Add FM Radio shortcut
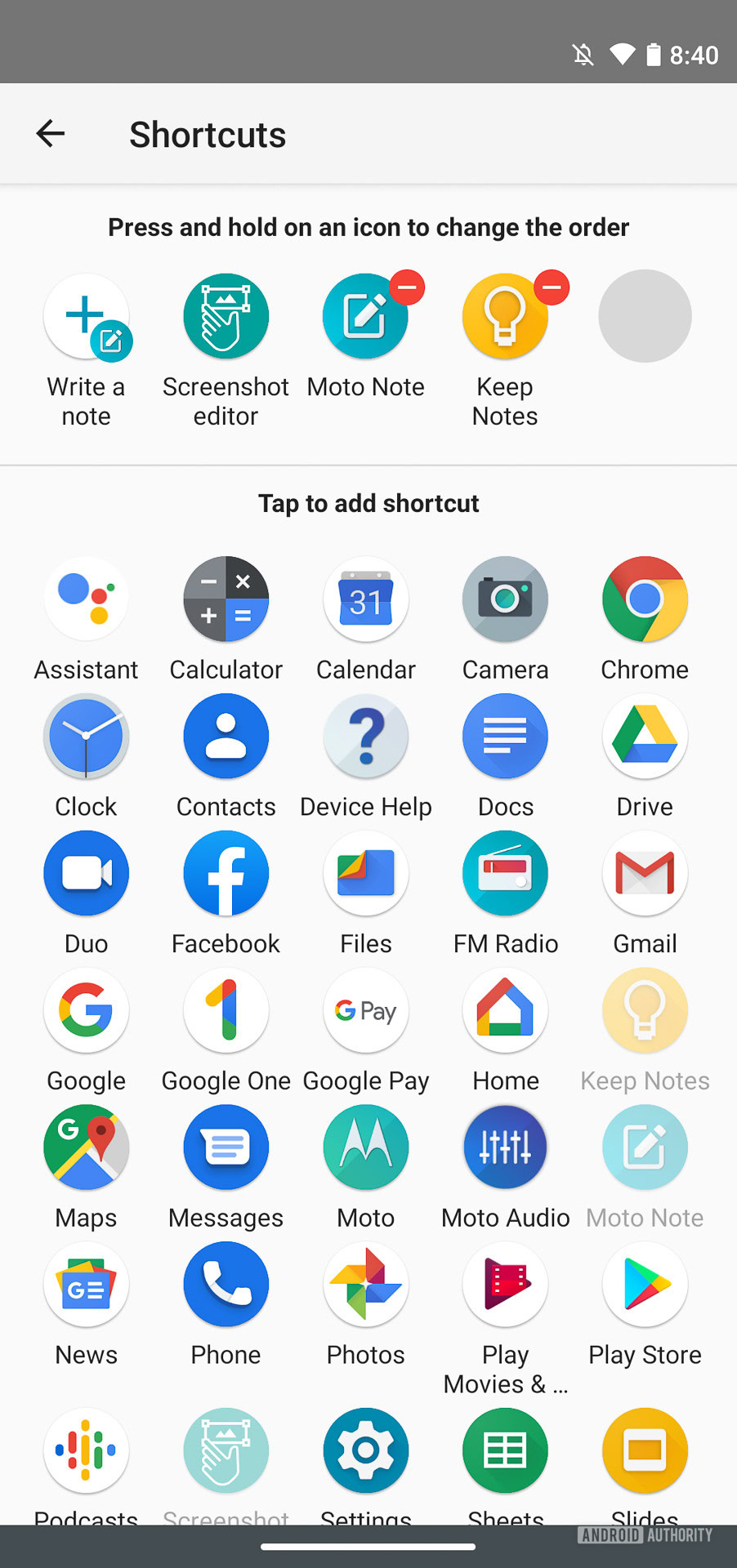The height and width of the screenshot is (1568, 737). [x=506, y=875]
